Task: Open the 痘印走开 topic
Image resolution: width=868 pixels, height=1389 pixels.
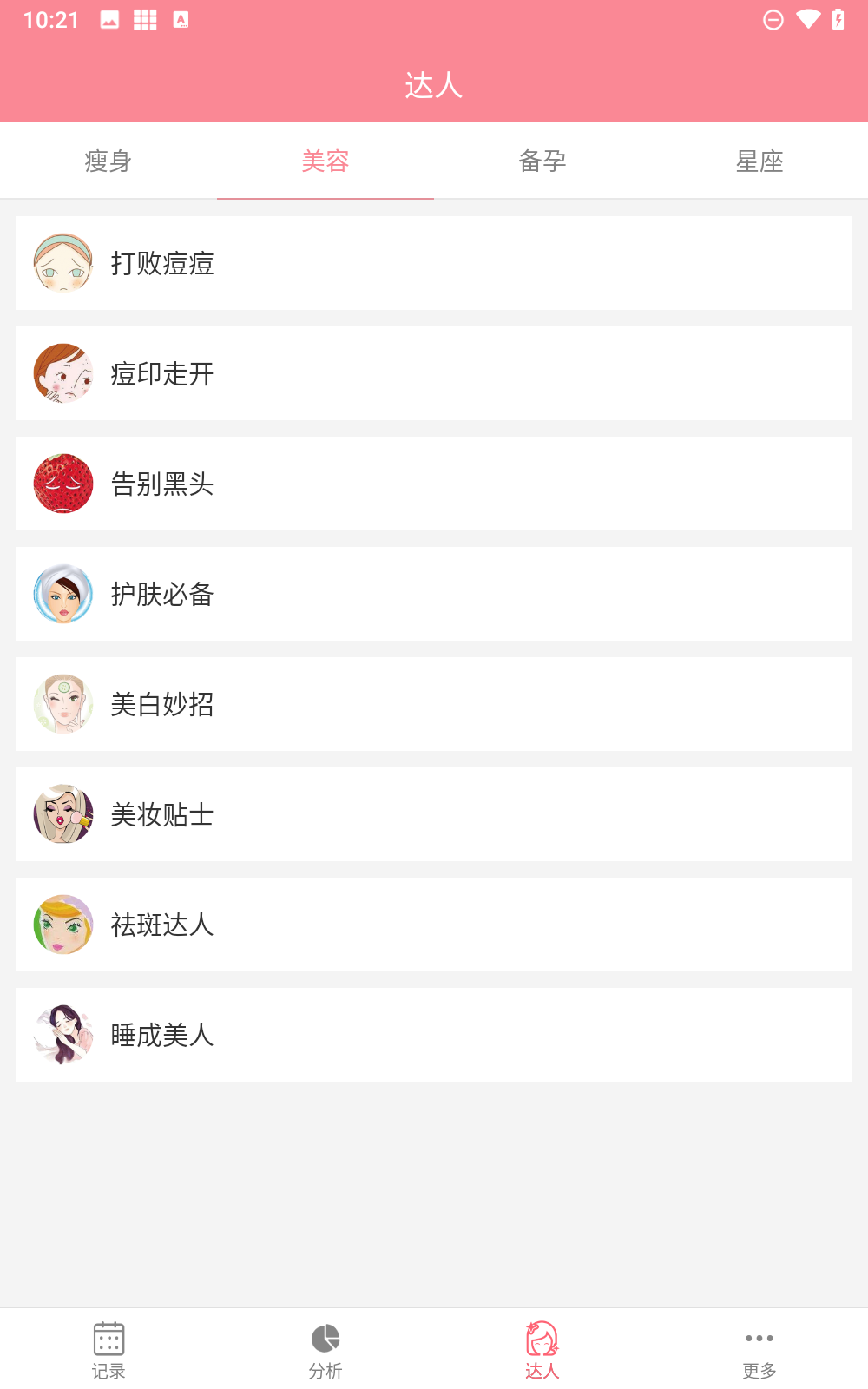Action: pos(434,373)
